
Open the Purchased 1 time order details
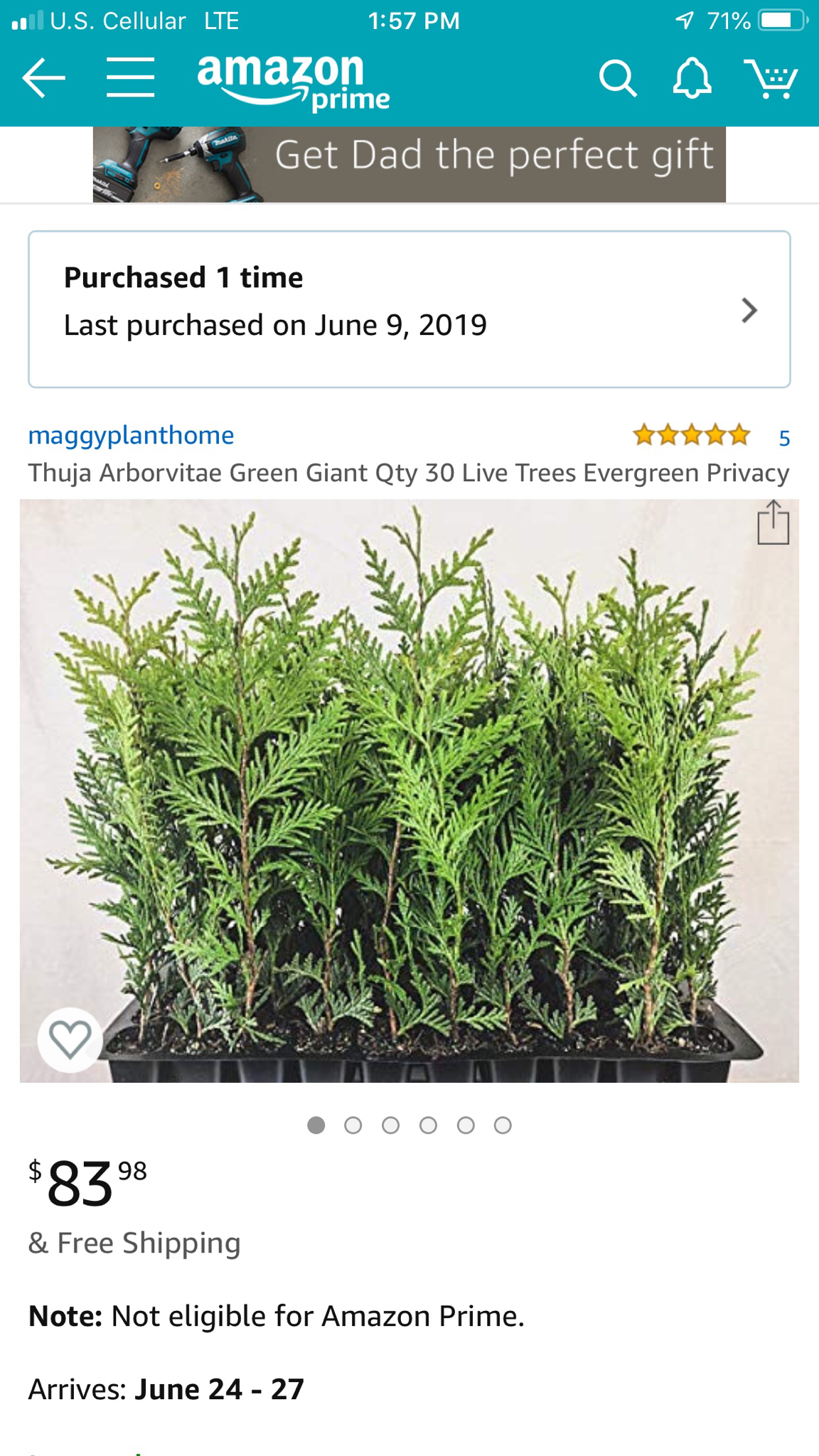(x=409, y=309)
